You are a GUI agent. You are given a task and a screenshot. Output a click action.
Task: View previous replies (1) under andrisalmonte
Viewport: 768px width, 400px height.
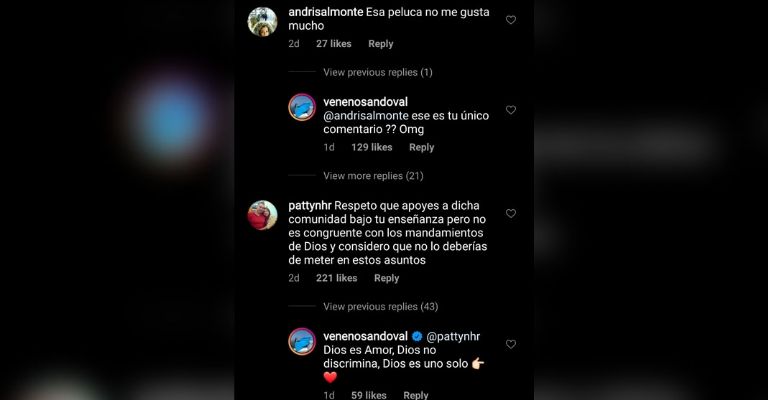378,72
